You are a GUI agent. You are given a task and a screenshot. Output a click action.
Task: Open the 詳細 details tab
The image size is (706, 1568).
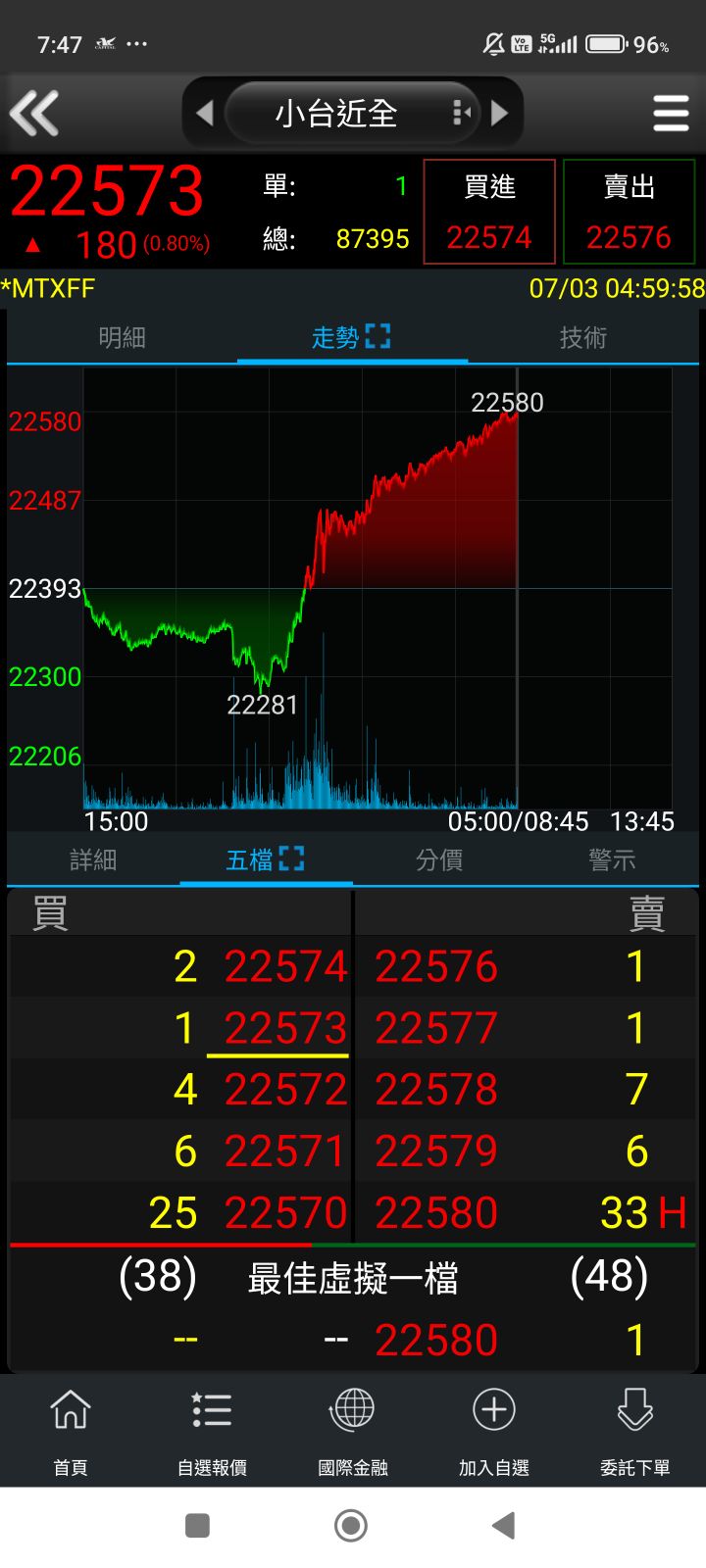point(93,860)
